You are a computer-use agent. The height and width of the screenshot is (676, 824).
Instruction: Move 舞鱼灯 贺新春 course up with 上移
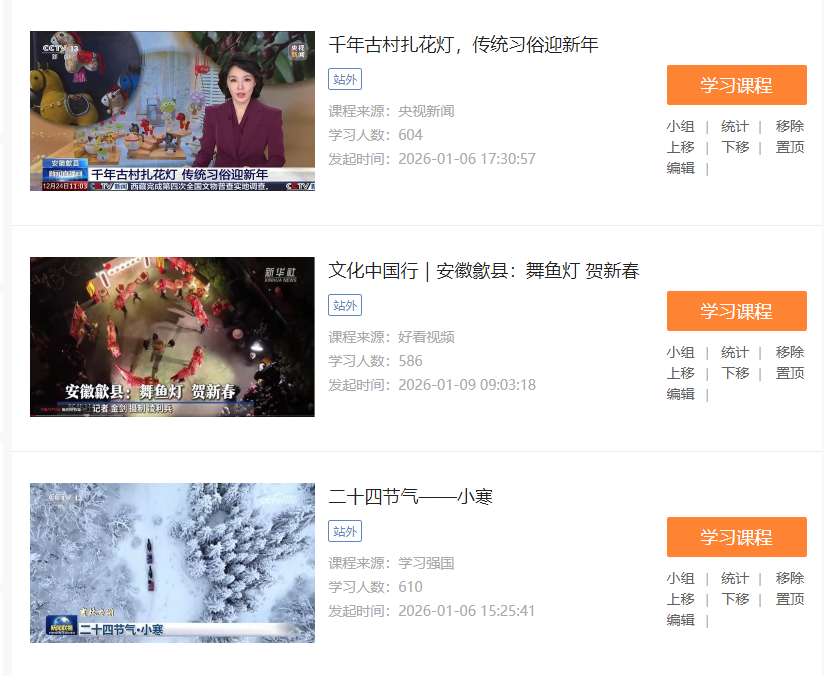point(680,373)
